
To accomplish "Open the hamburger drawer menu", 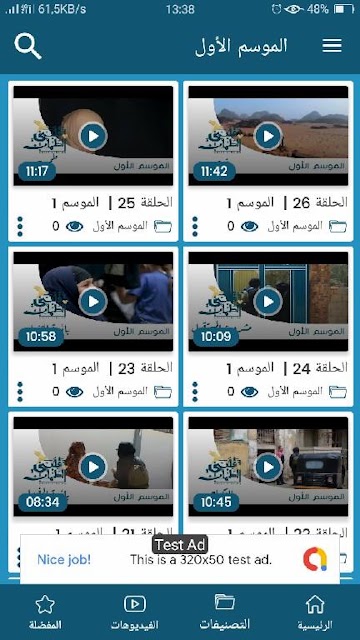I will click(x=332, y=45).
